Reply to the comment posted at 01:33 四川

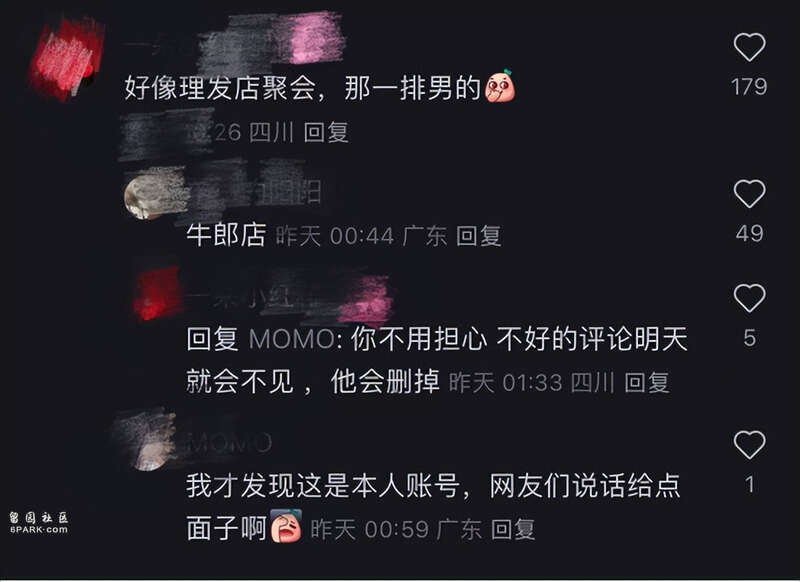coord(646,382)
